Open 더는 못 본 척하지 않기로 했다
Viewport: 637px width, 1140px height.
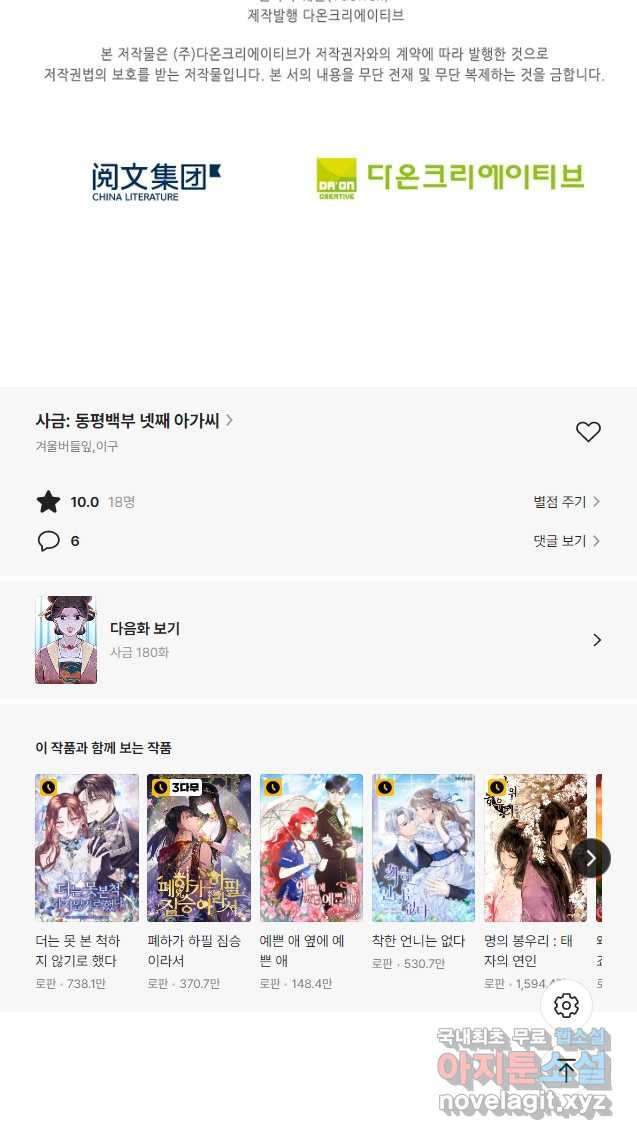(87, 848)
